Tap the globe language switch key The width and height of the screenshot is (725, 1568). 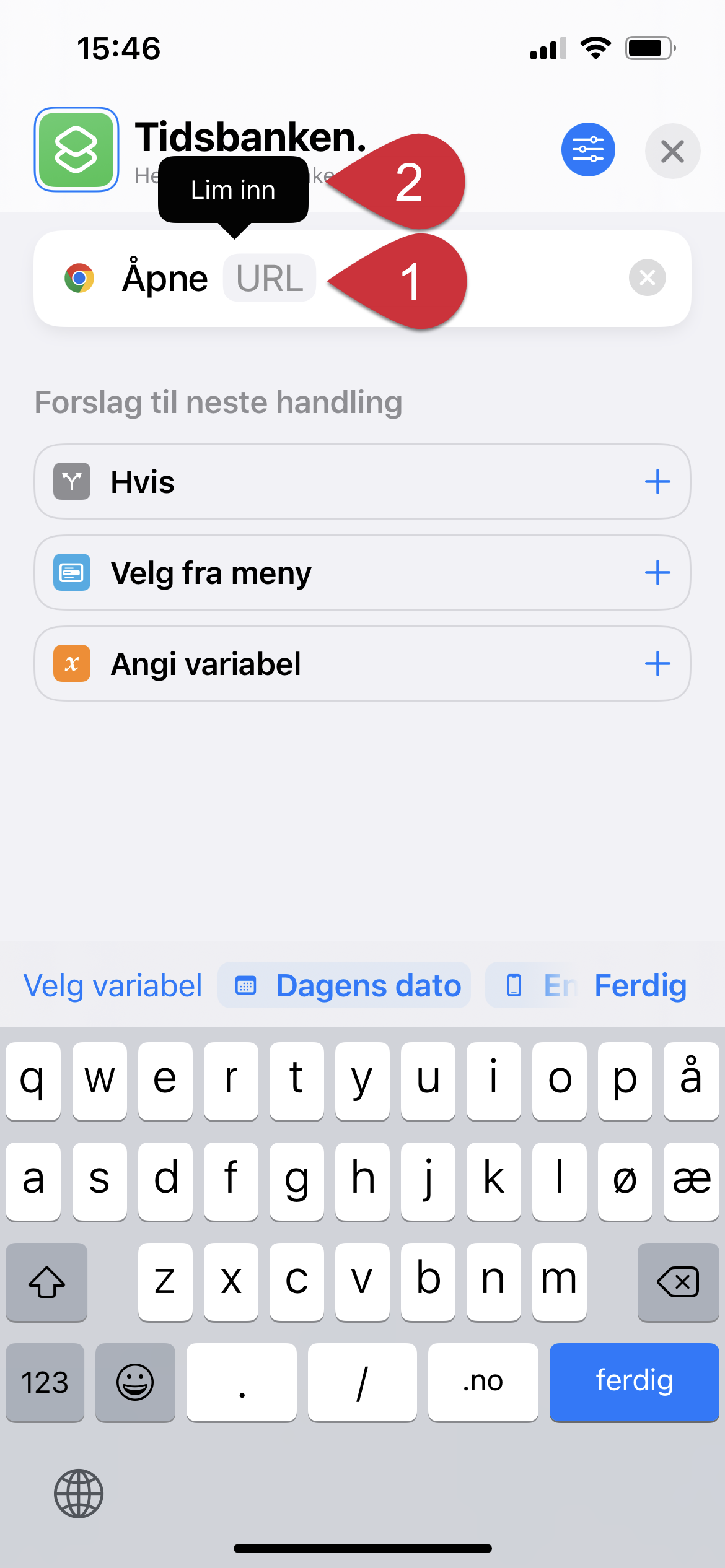[x=79, y=1494]
